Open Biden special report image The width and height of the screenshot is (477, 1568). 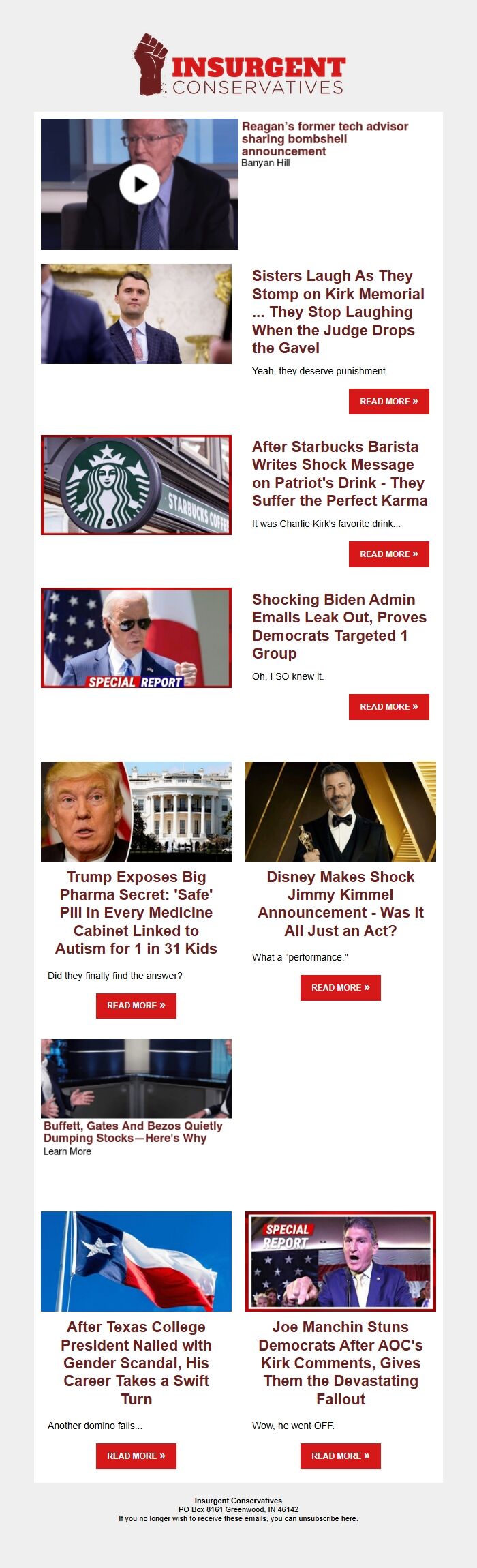coord(136,637)
